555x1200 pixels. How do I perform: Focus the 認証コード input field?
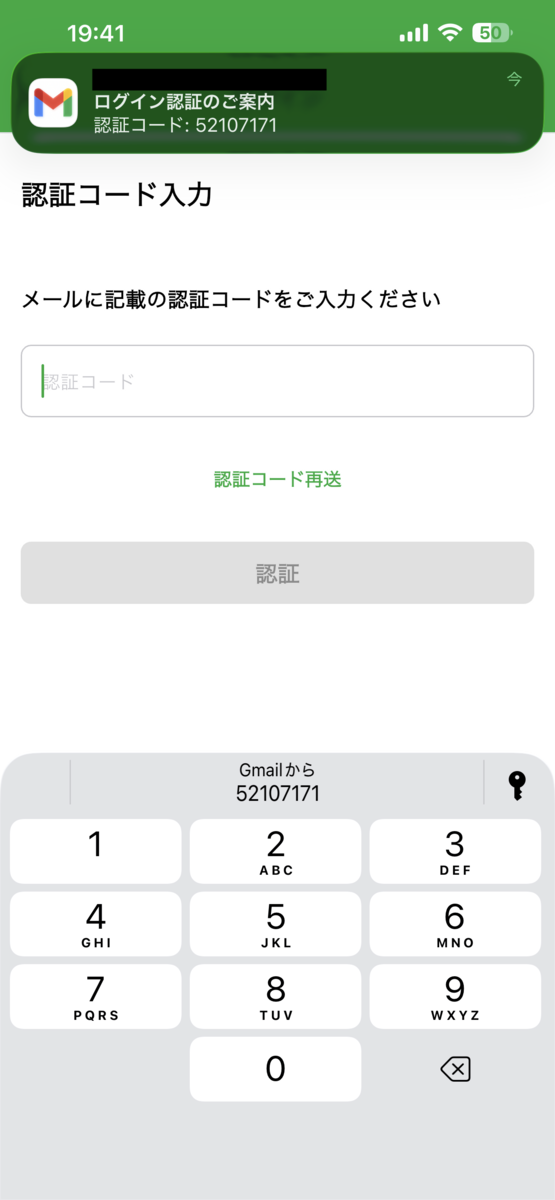[277, 381]
